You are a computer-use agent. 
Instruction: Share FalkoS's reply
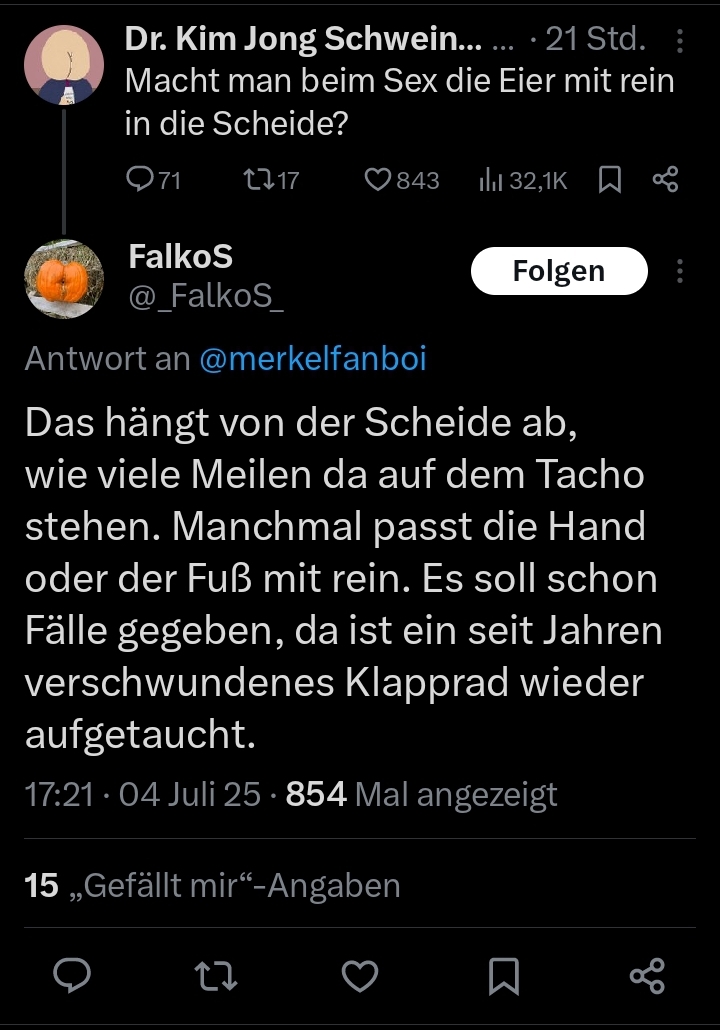point(648,975)
